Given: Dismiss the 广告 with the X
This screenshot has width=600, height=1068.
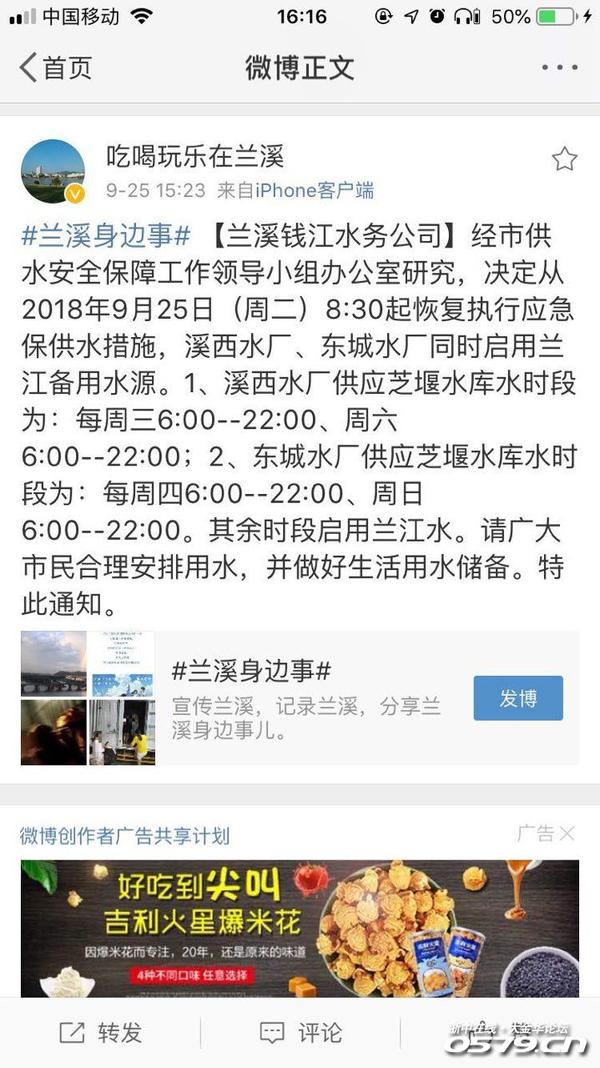Looking at the screenshot, I should (x=567, y=834).
